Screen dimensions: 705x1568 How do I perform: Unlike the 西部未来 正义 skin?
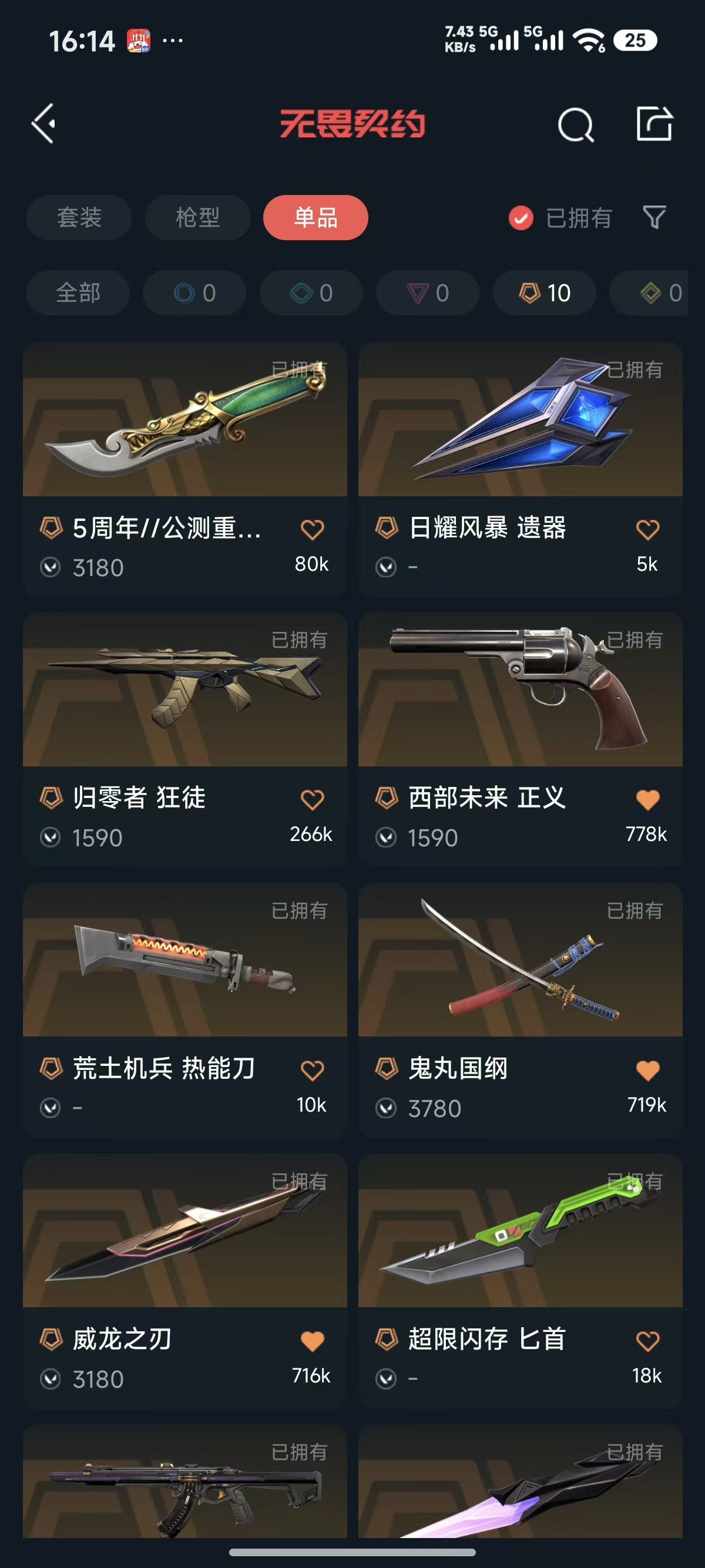click(x=647, y=799)
